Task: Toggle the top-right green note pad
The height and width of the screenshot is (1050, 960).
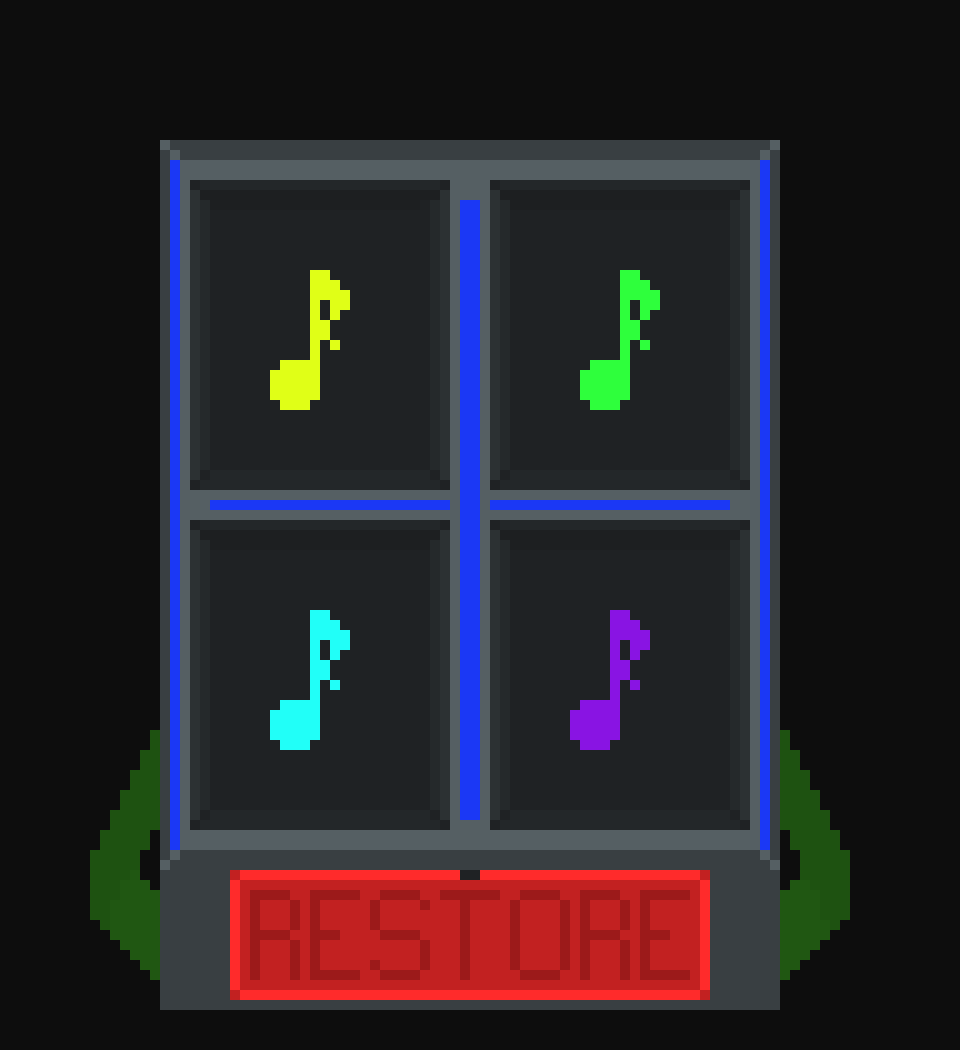Action: click(x=620, y=330)
